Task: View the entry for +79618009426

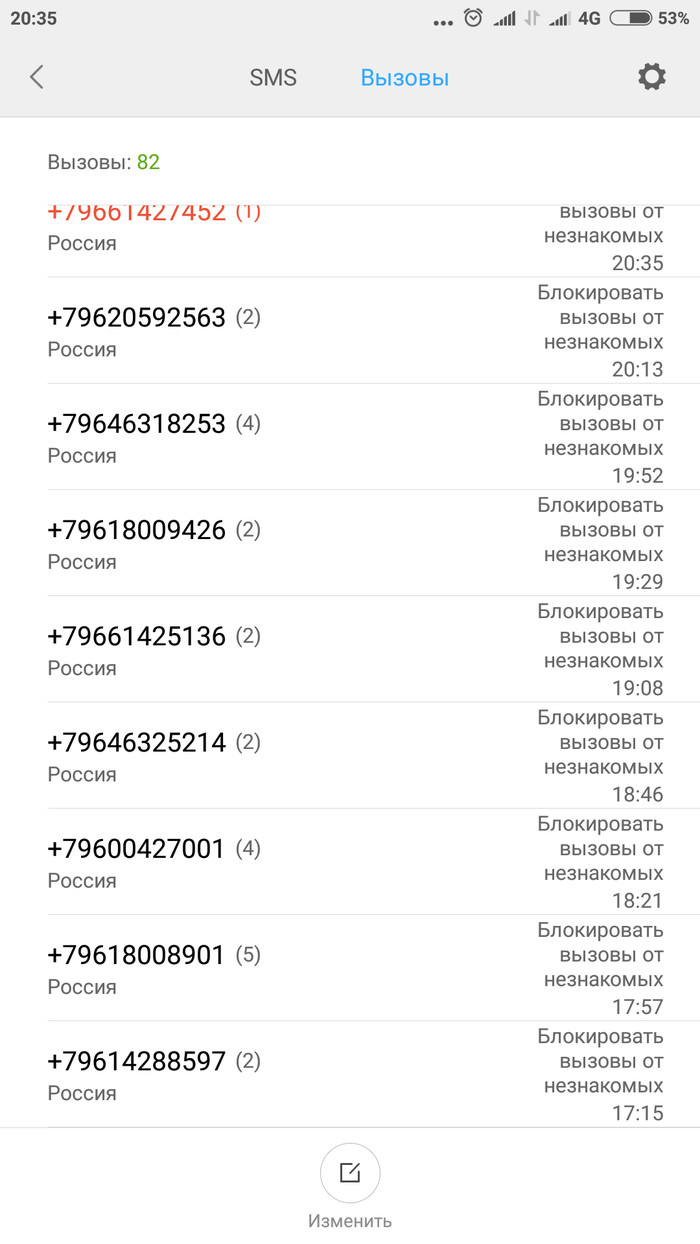Action: click(350, 543)
